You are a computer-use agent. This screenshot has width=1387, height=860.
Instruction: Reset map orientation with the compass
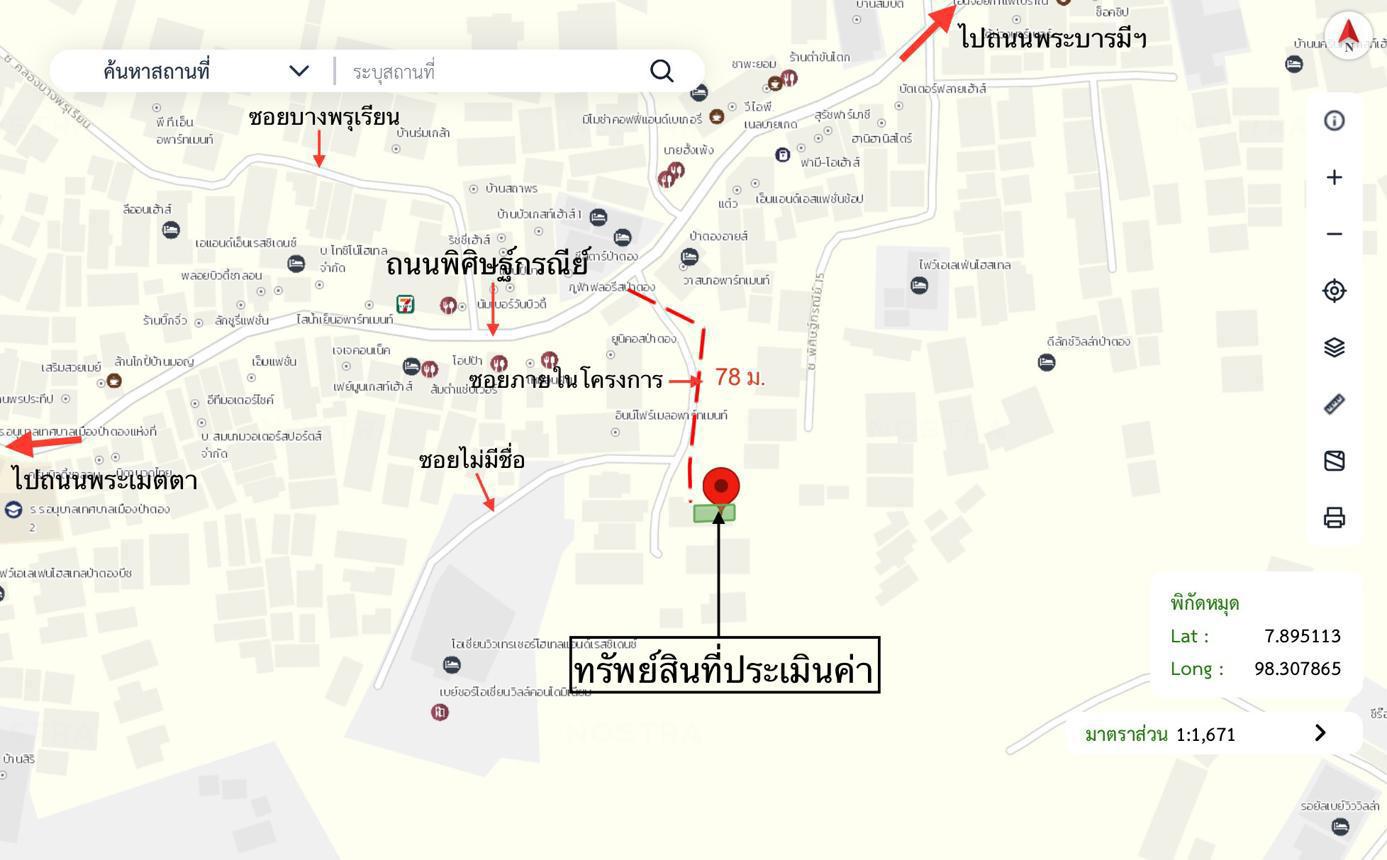[1348, 33]
